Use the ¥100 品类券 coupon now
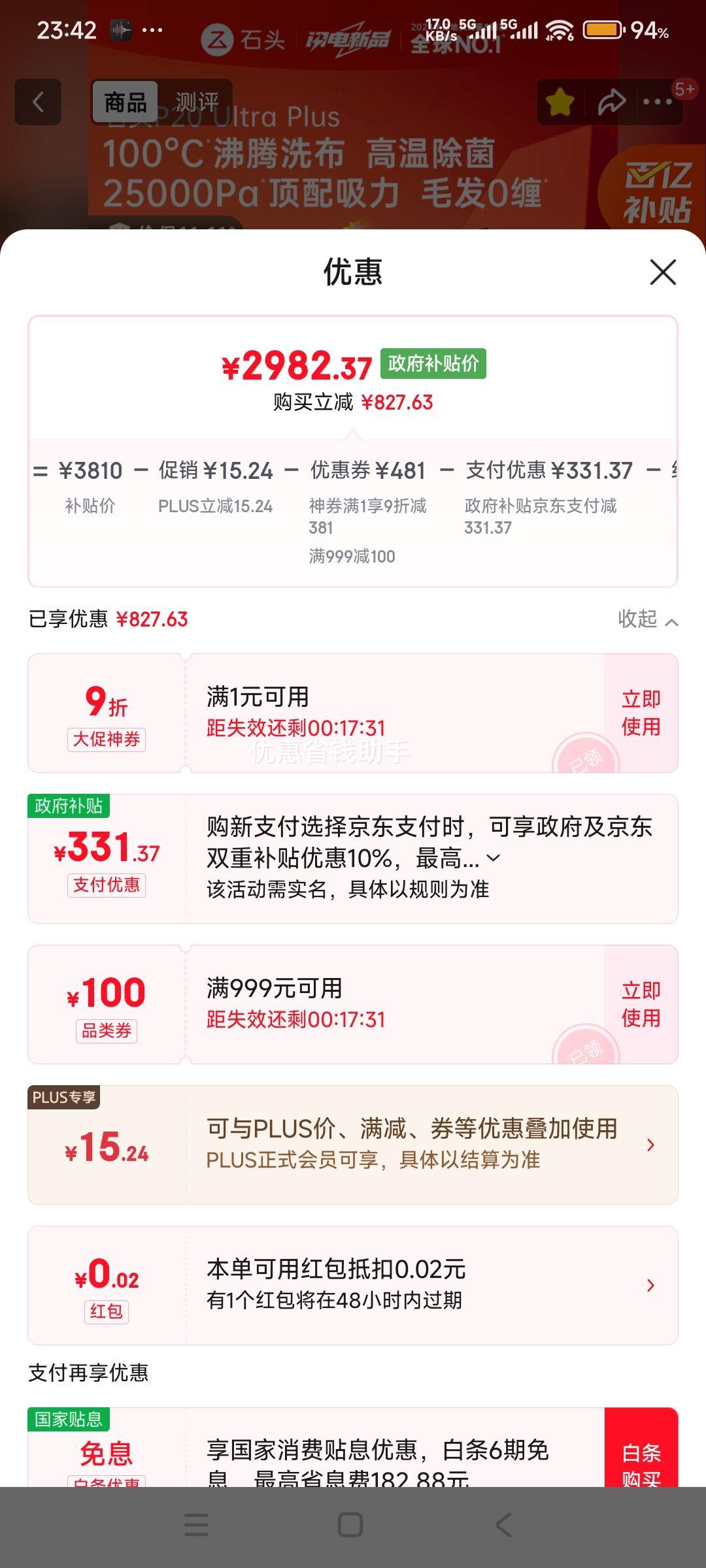Screen dimensions: 706x1568 click(x=641, y=1004)
